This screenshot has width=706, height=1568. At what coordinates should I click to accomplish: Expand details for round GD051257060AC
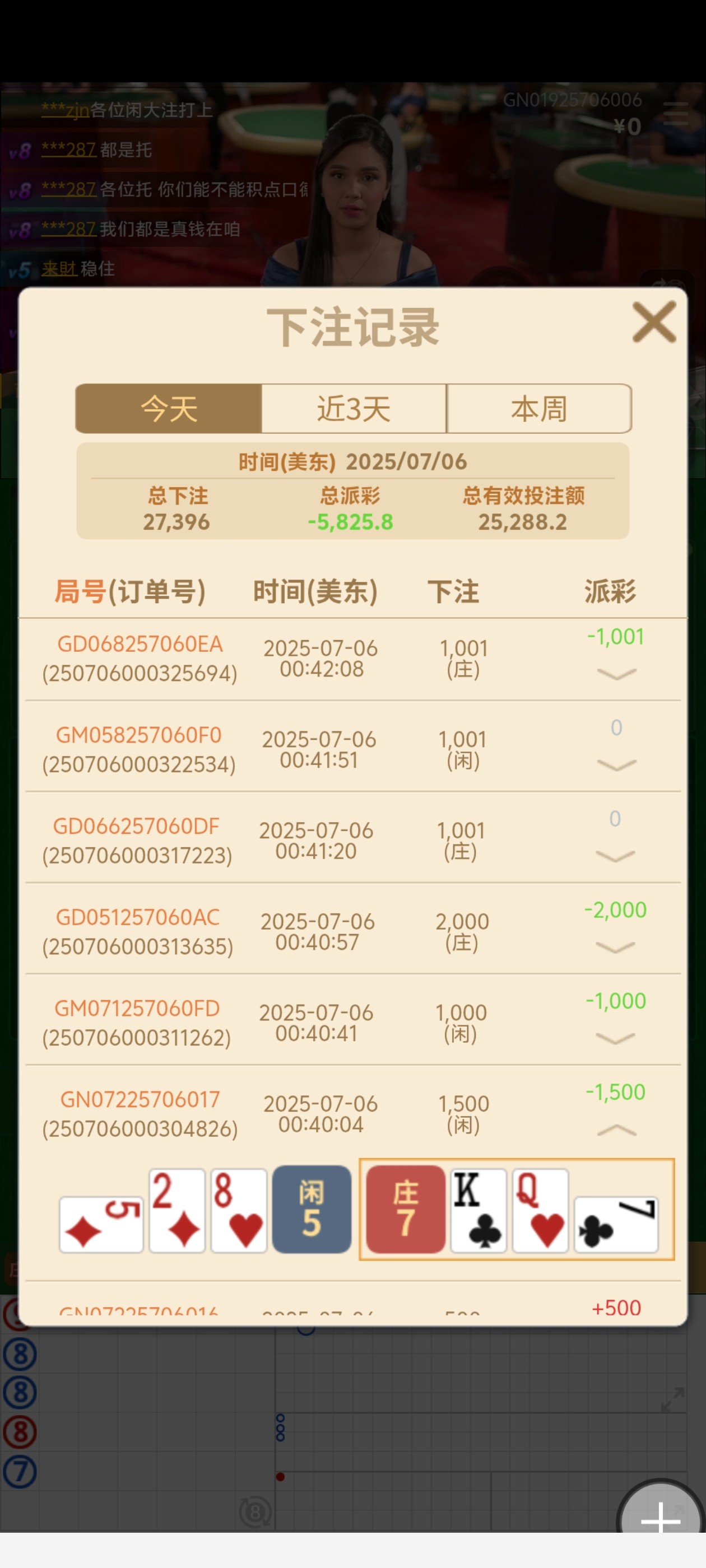point(615,947)
